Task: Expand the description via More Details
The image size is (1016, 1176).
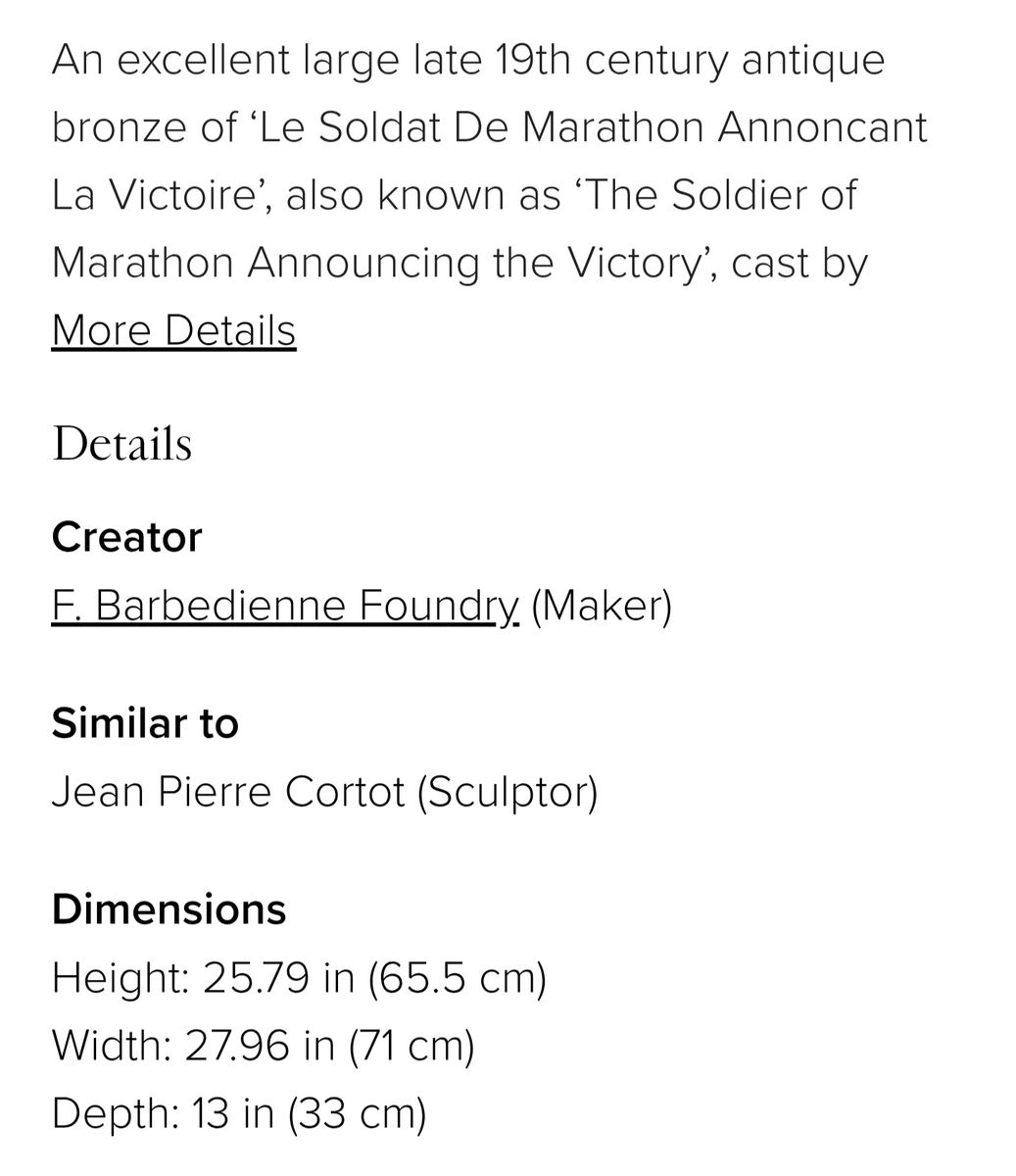Action: pyautogui.click(x=173, y=330)
